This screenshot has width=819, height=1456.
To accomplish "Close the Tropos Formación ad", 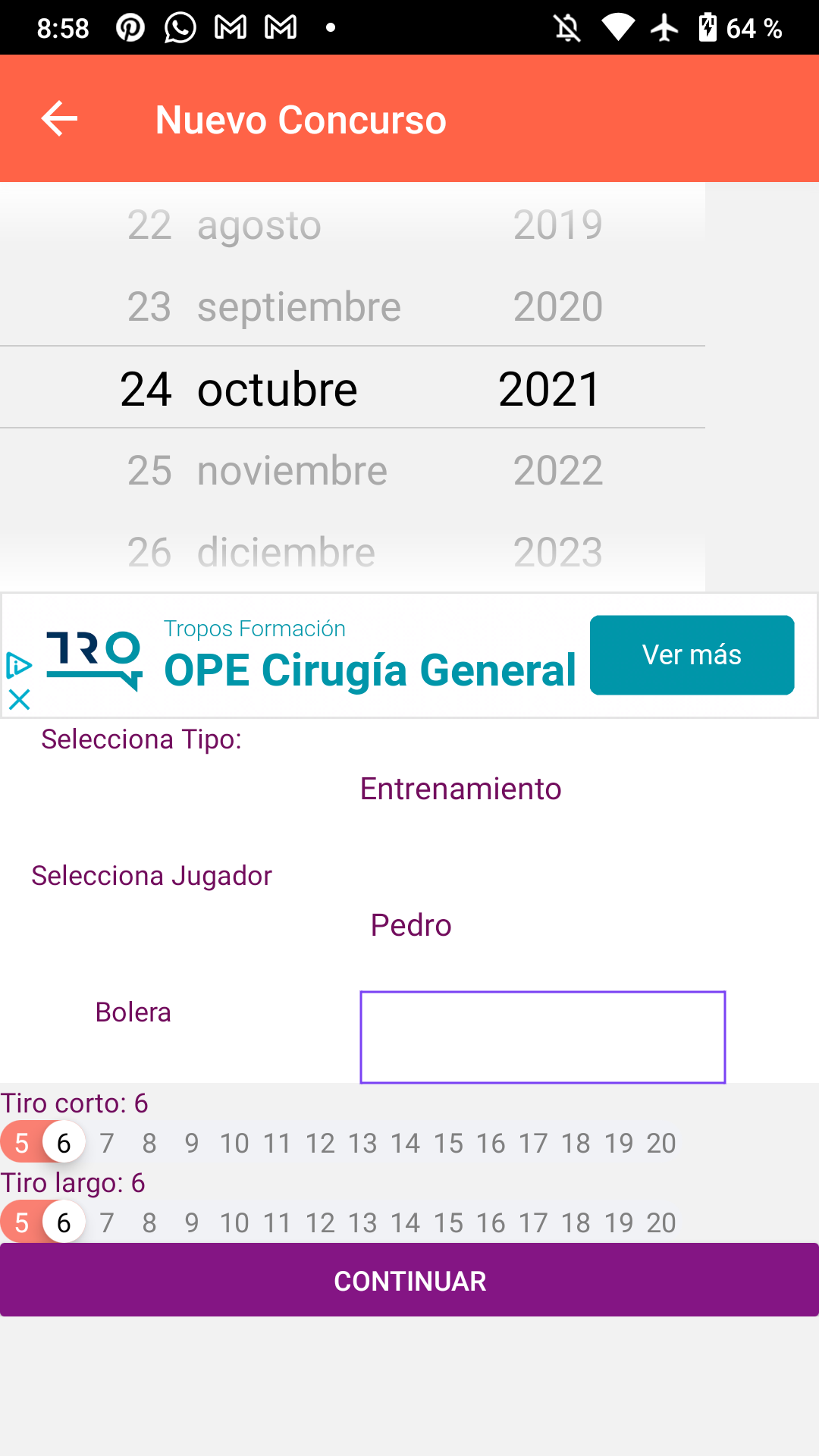I will pyautogui.click(x=19, y=699).
